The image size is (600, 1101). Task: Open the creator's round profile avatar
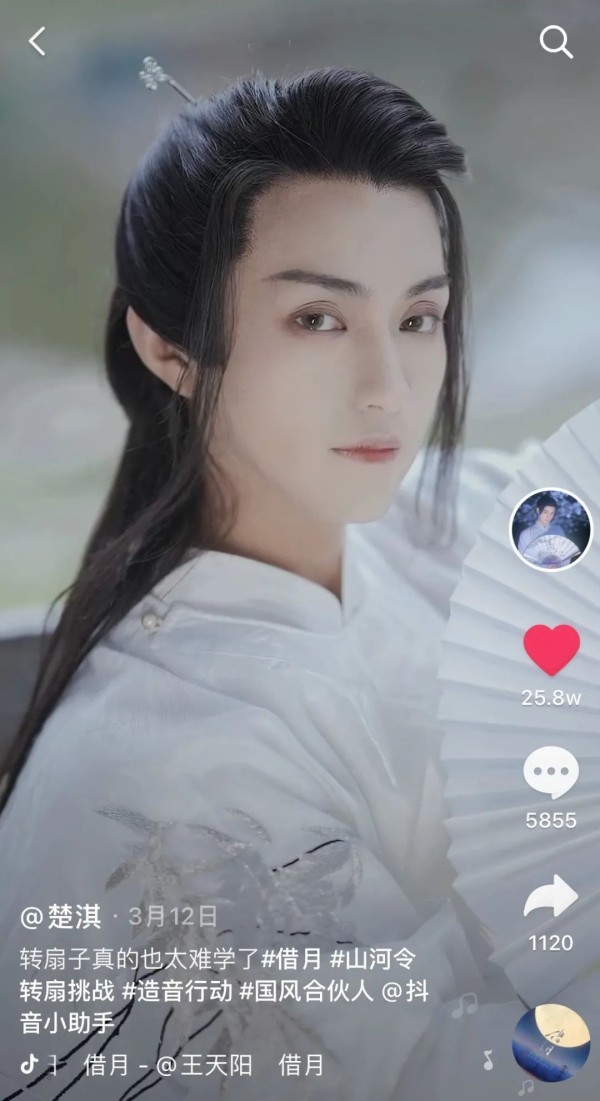click(551, 529)
